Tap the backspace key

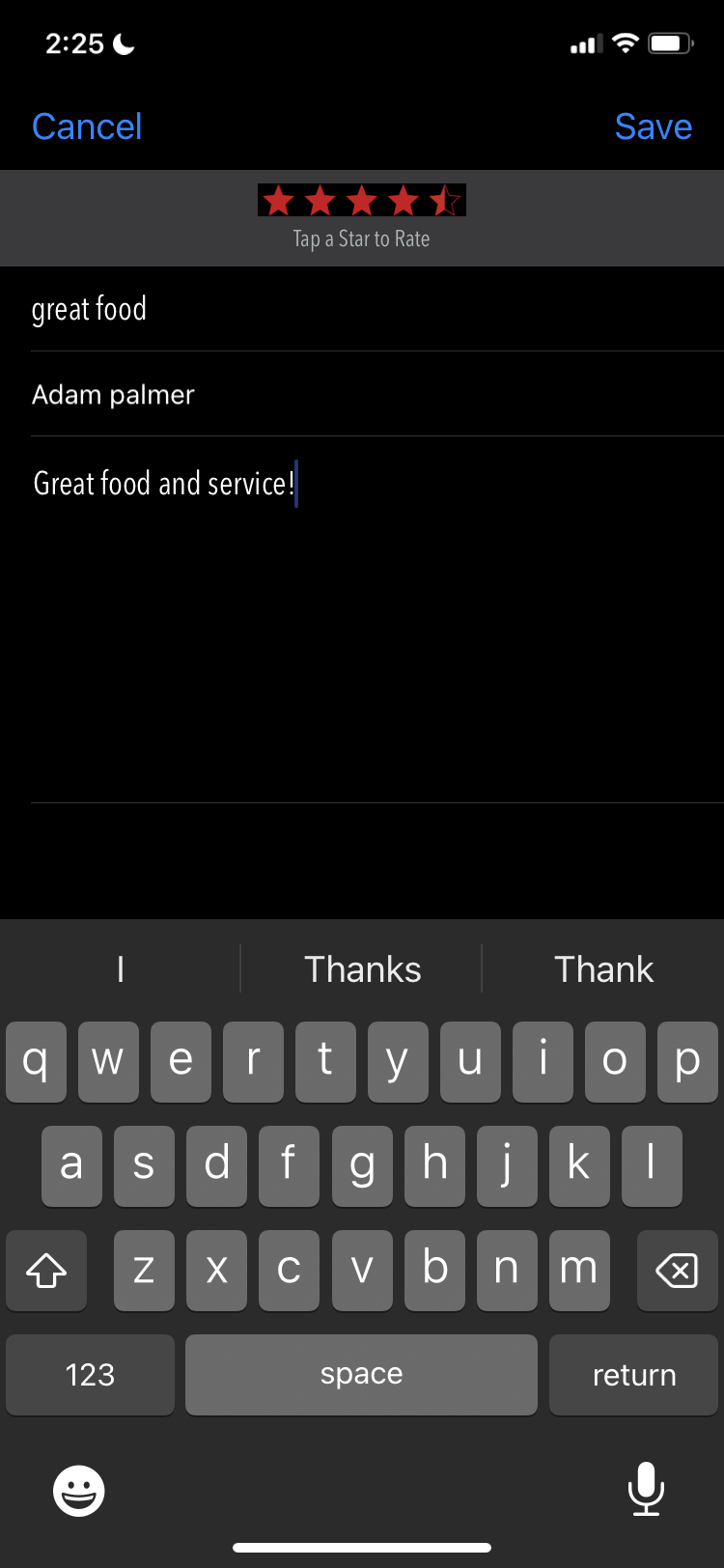tap(677, 1271)
